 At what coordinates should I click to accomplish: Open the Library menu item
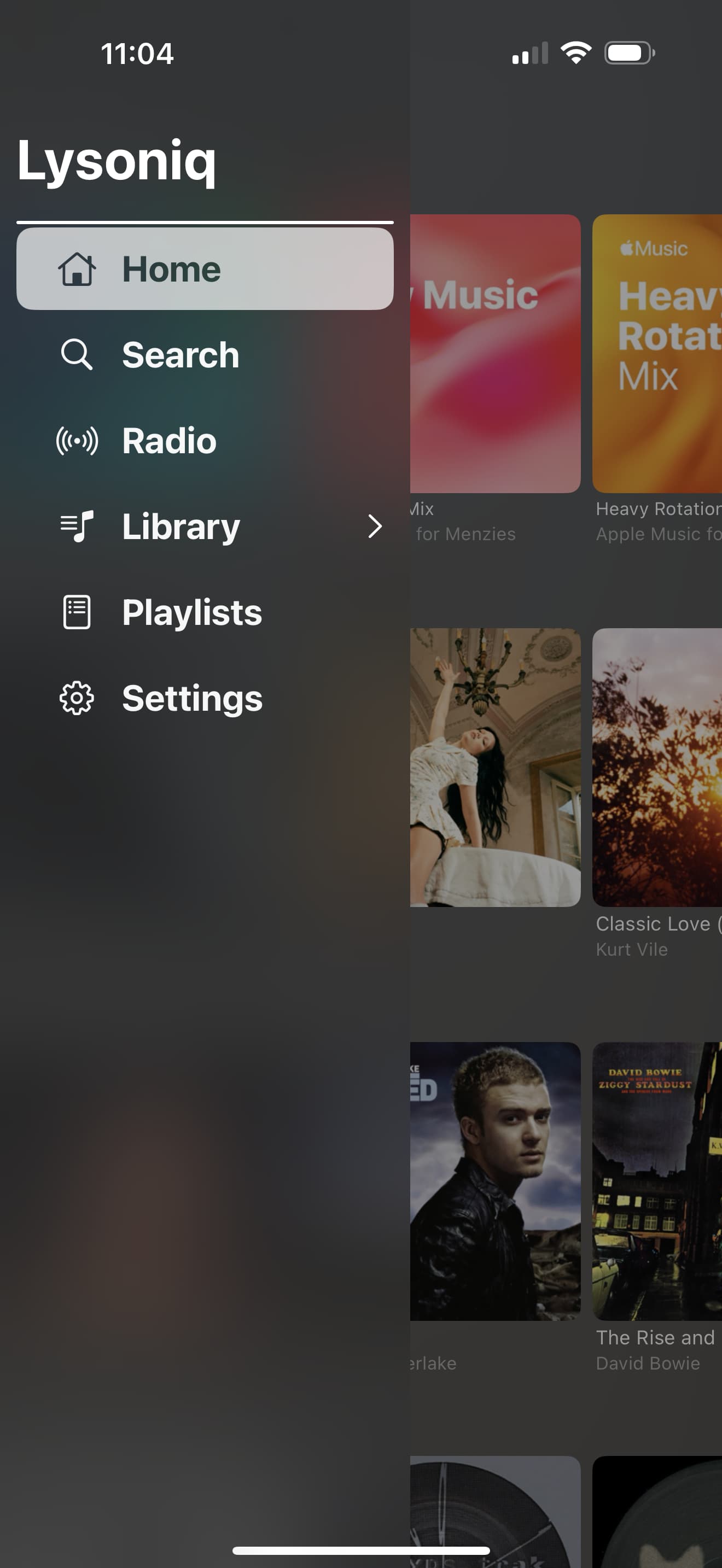pyautogui.click(x=181, y=526)
